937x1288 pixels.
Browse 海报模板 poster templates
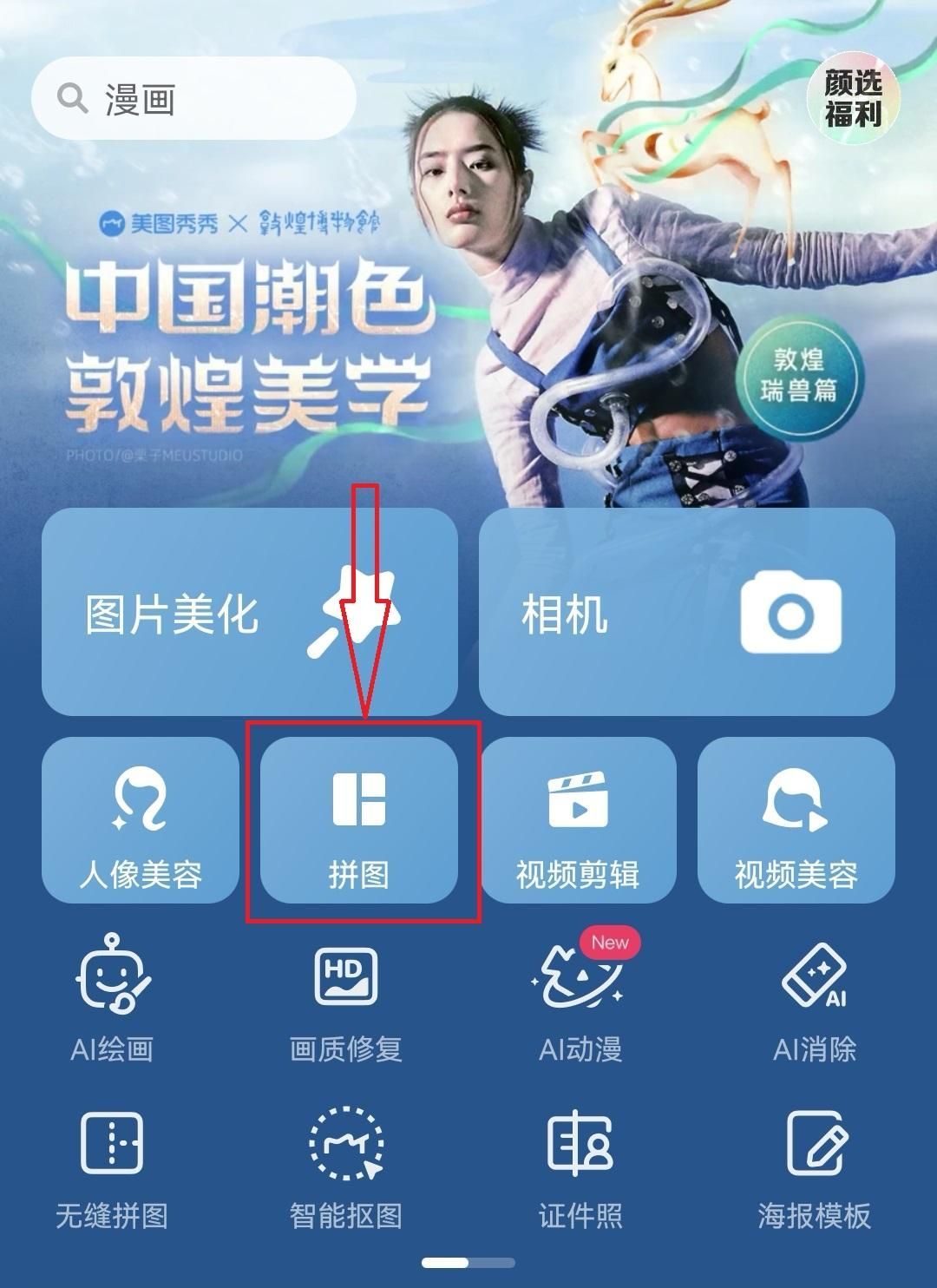tap(814, 1167)
